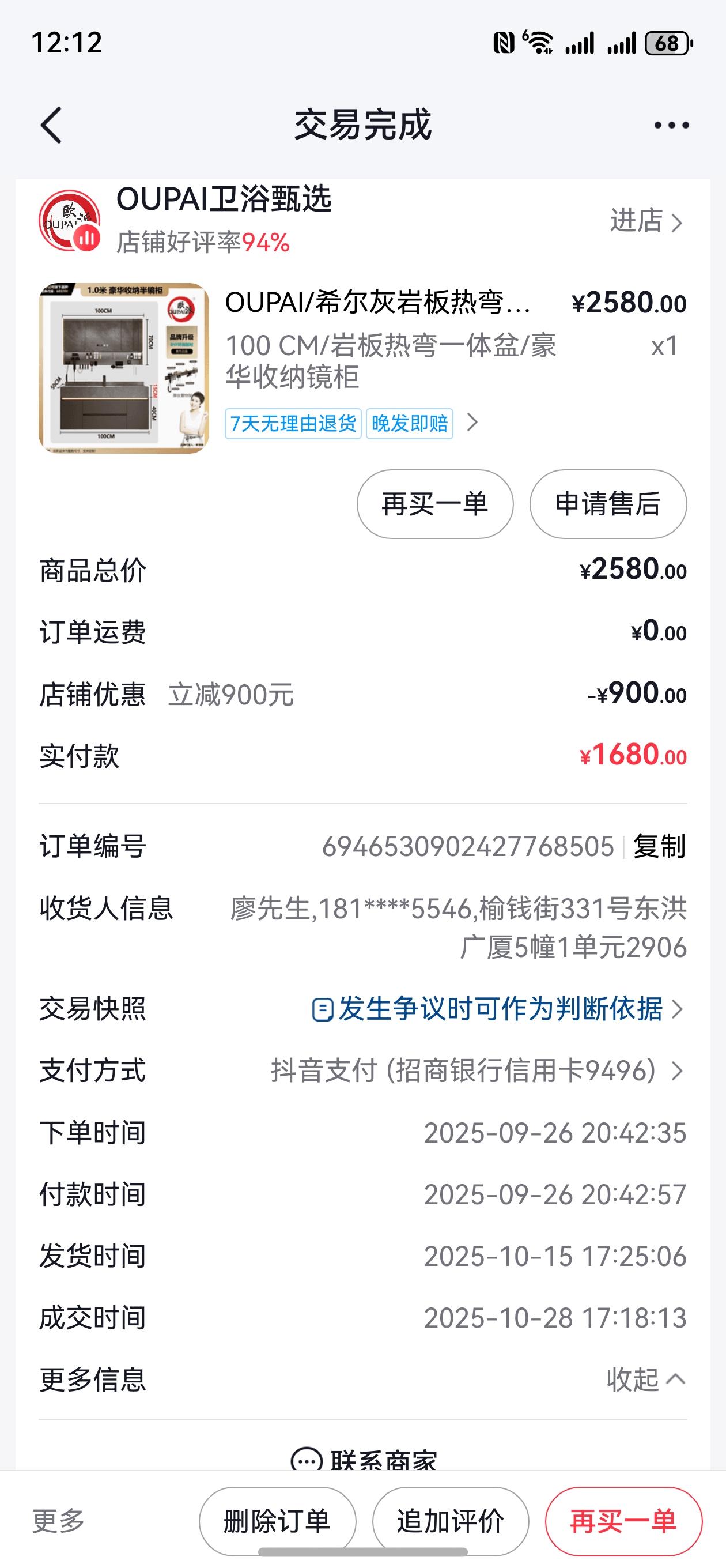Delete this order with 删除订单
This screenshot has height=1568, width=726.
(x=277, y=1521)
